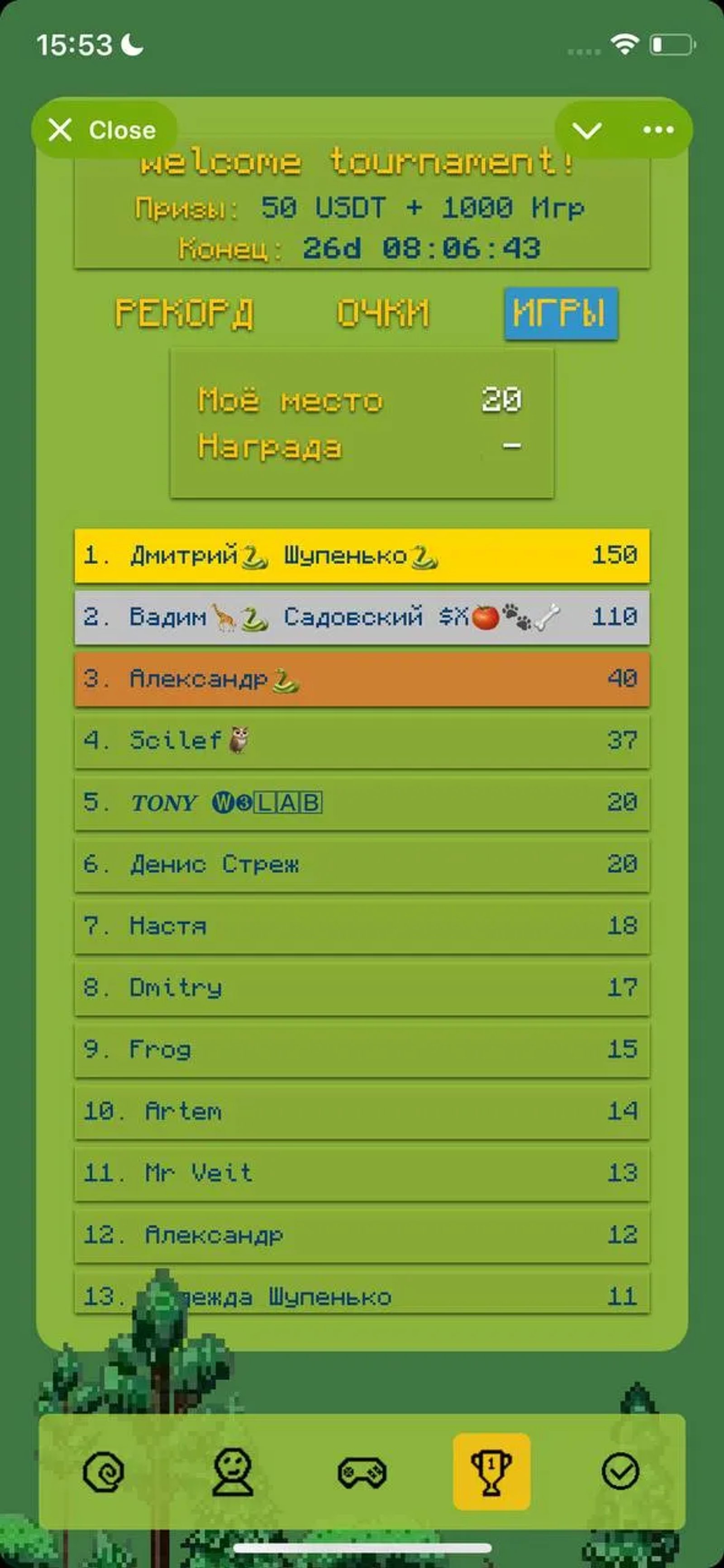Switch to the ОЧКИ leaderboard tab
Viewport: 724px width, 1568px height.
(x=383, y=314)
